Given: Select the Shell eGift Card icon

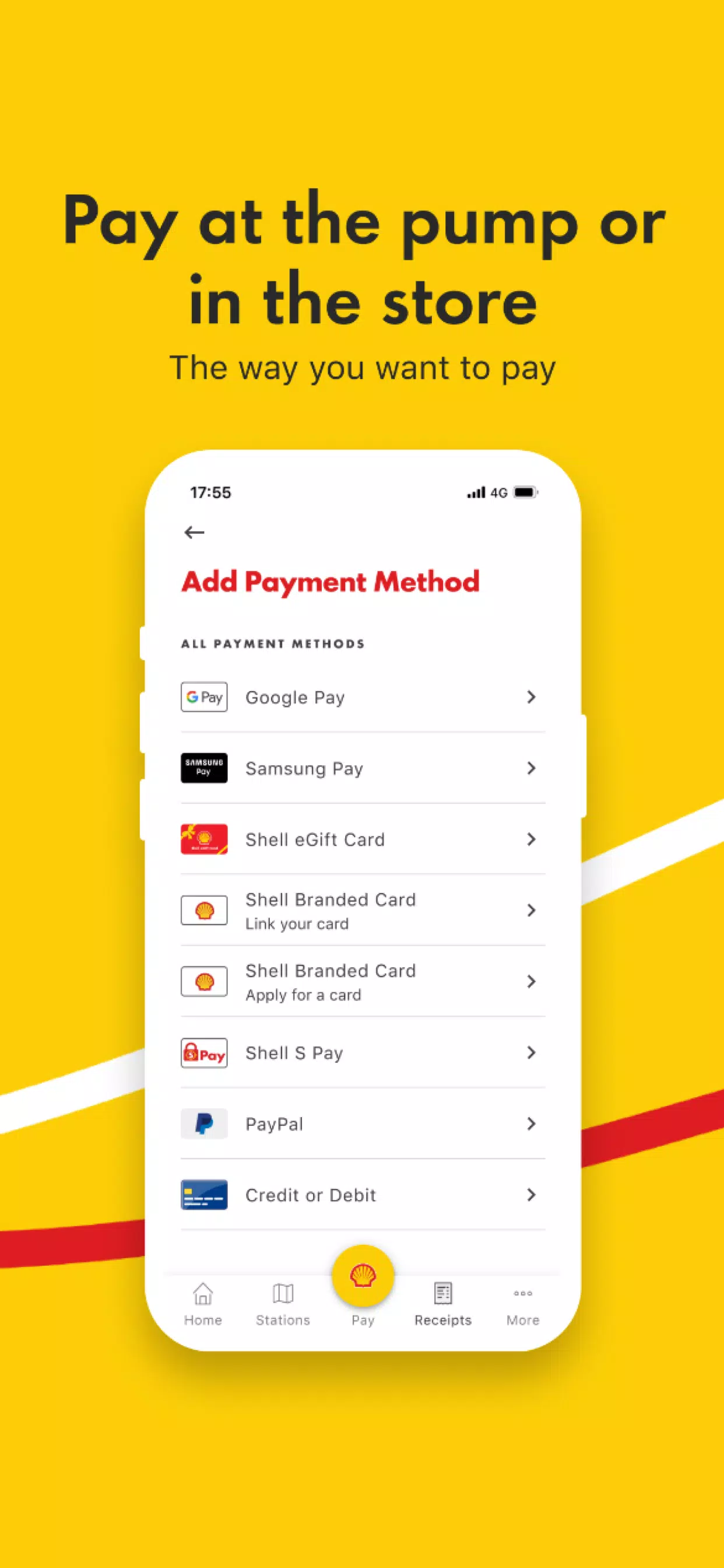Looking at the screenshot, I should pos(204,839).
